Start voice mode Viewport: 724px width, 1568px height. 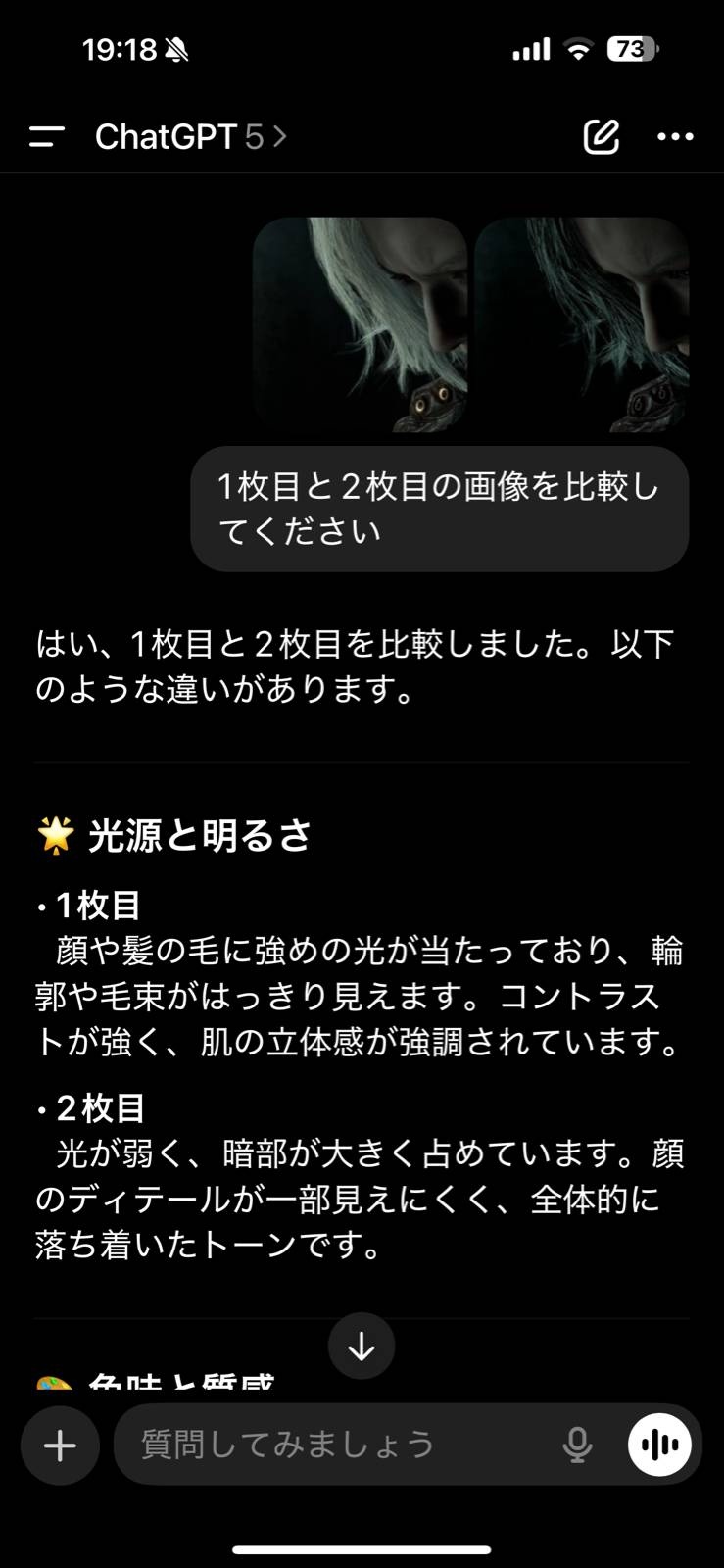[x=659, y=1445]
